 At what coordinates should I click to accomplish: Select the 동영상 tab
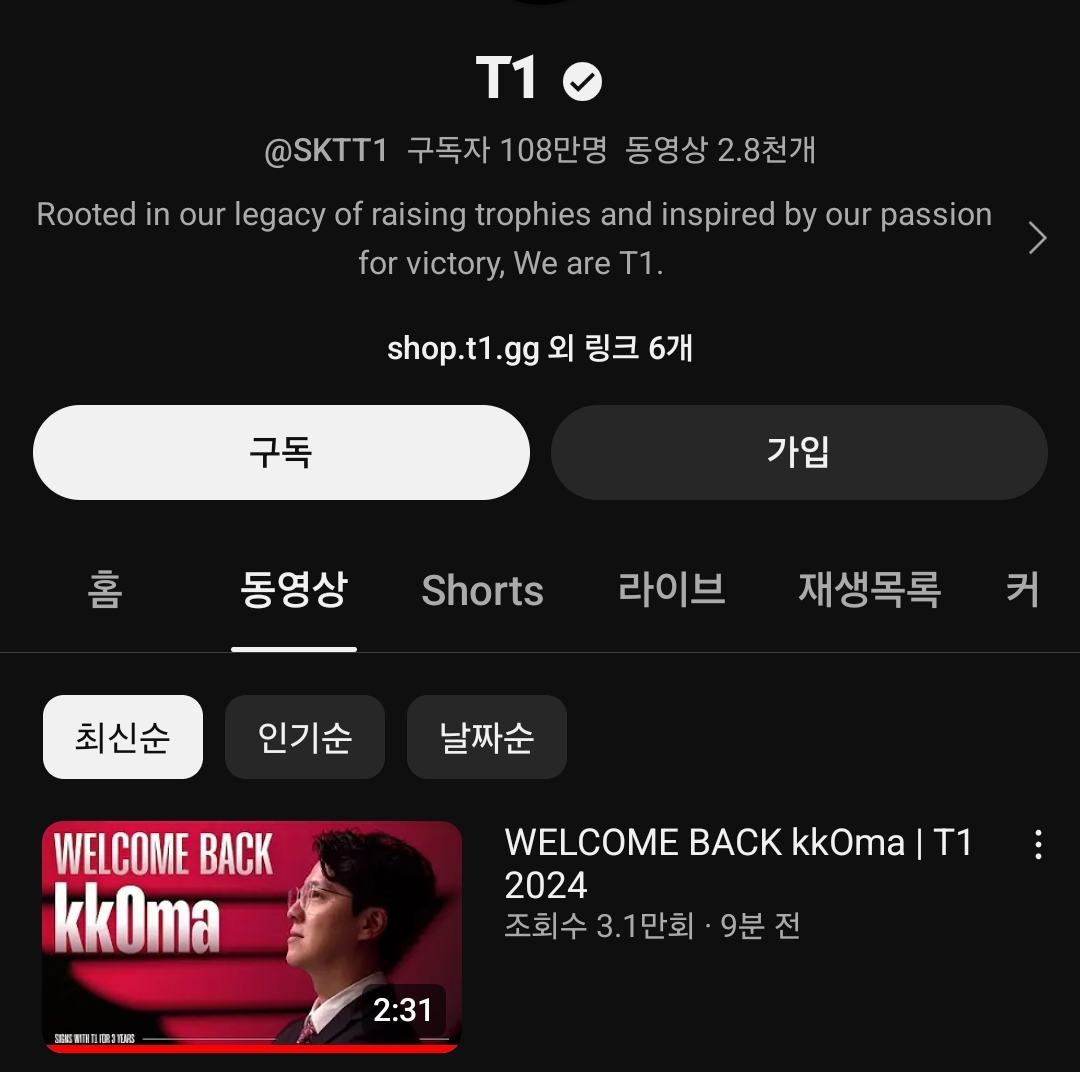click(294, 590)
